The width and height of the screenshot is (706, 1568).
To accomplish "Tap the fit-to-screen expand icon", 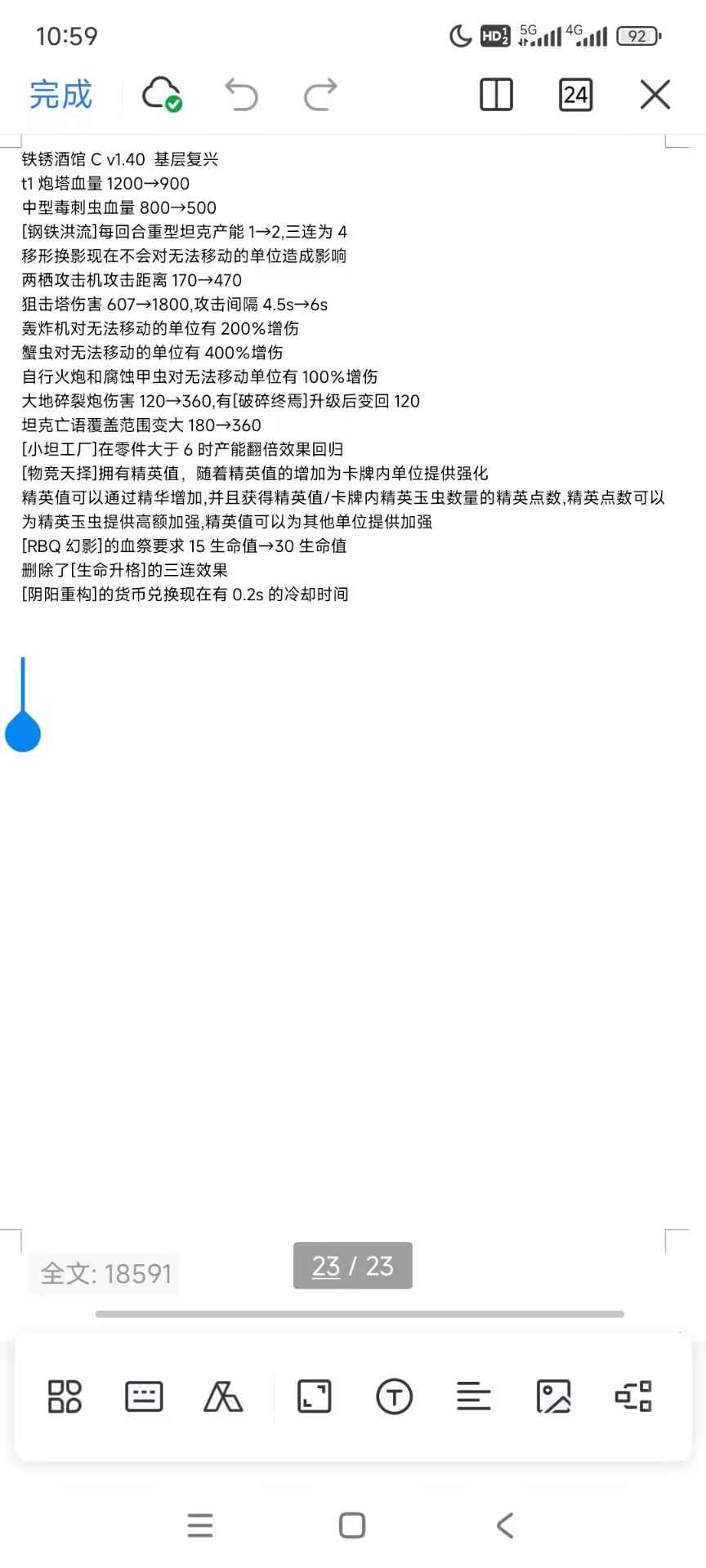I will 315,1396.
